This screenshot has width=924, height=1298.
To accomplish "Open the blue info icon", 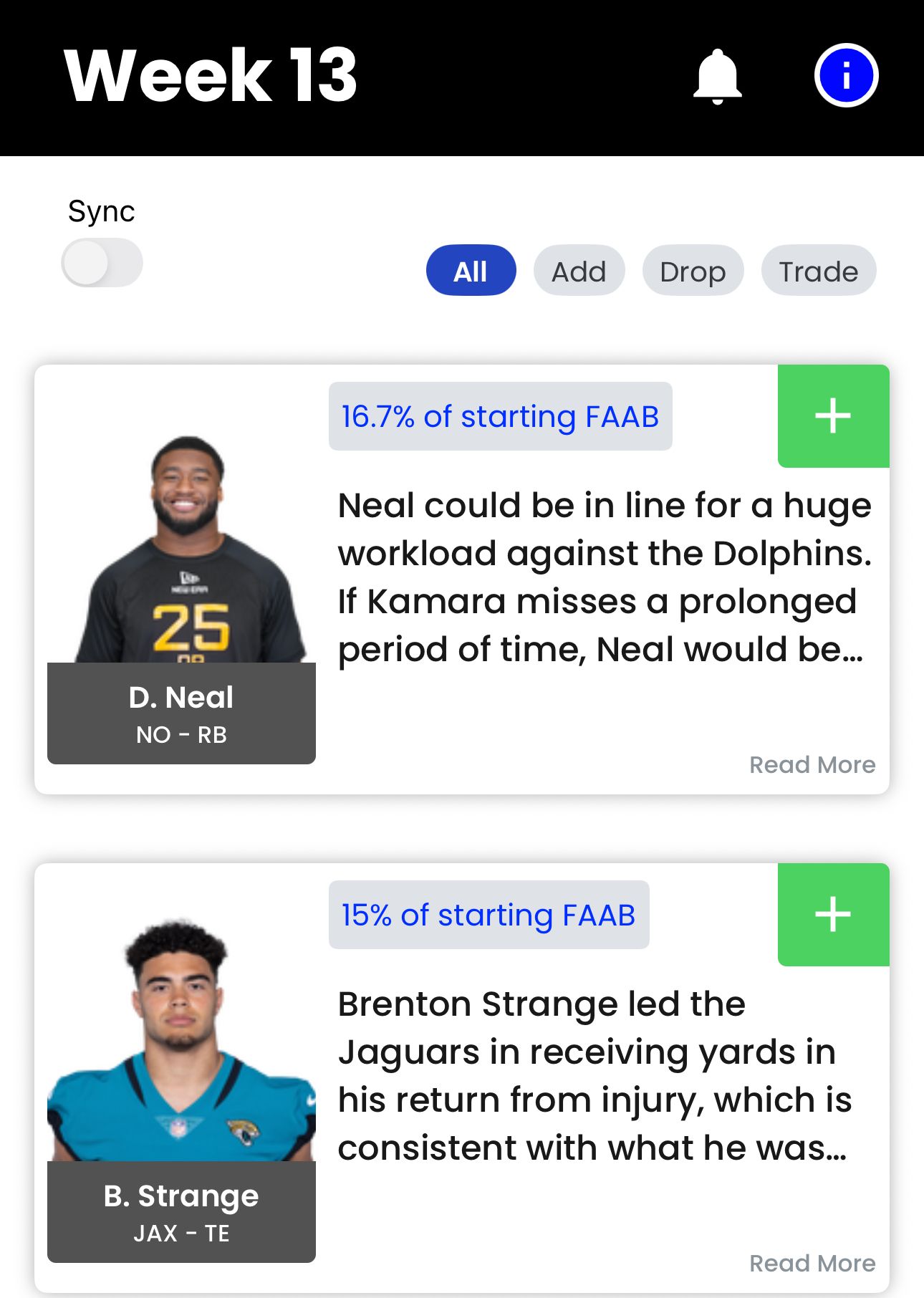I will [x=846, y=76].
